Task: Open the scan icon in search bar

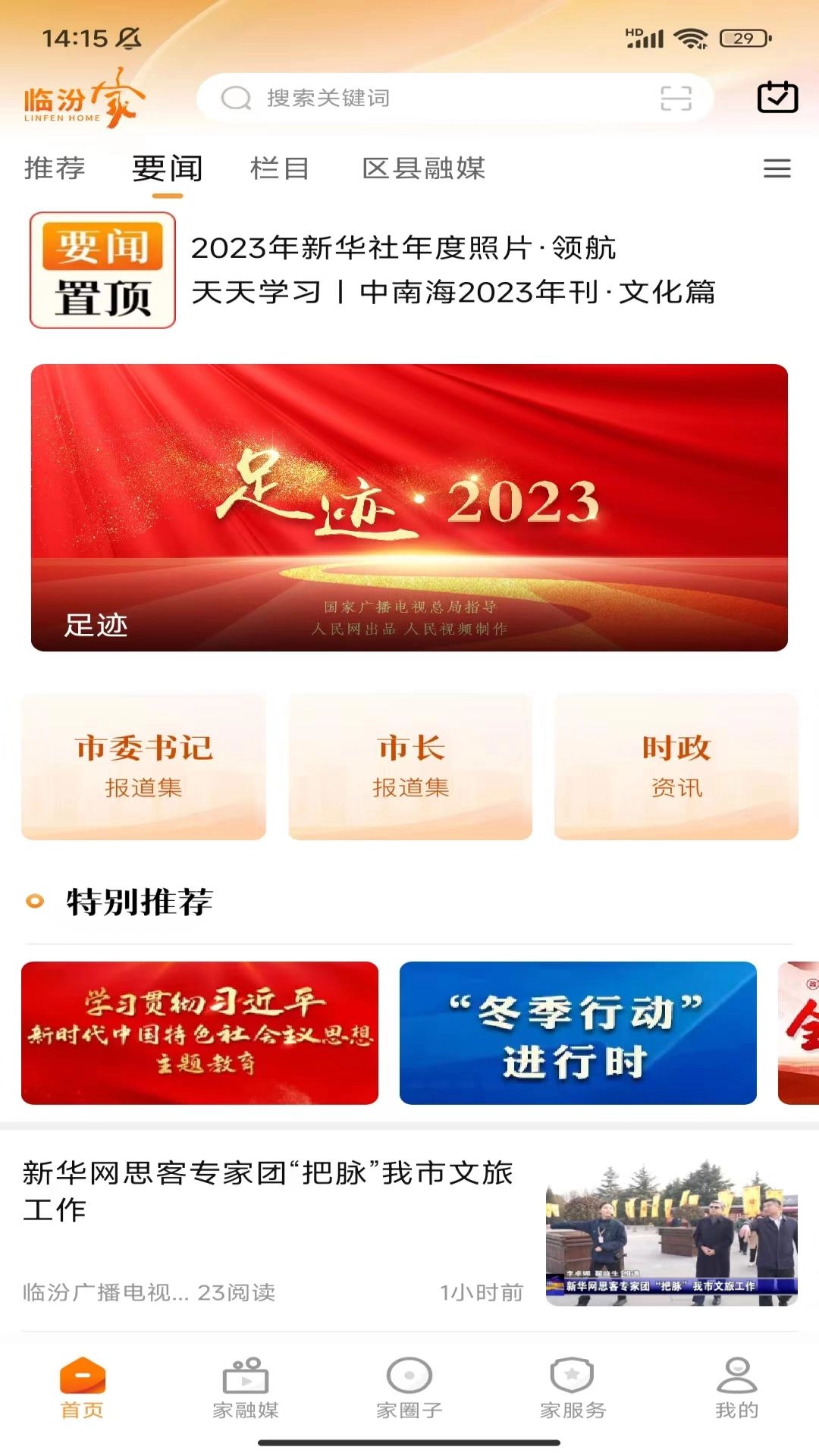Action: [x=676, y=98]
